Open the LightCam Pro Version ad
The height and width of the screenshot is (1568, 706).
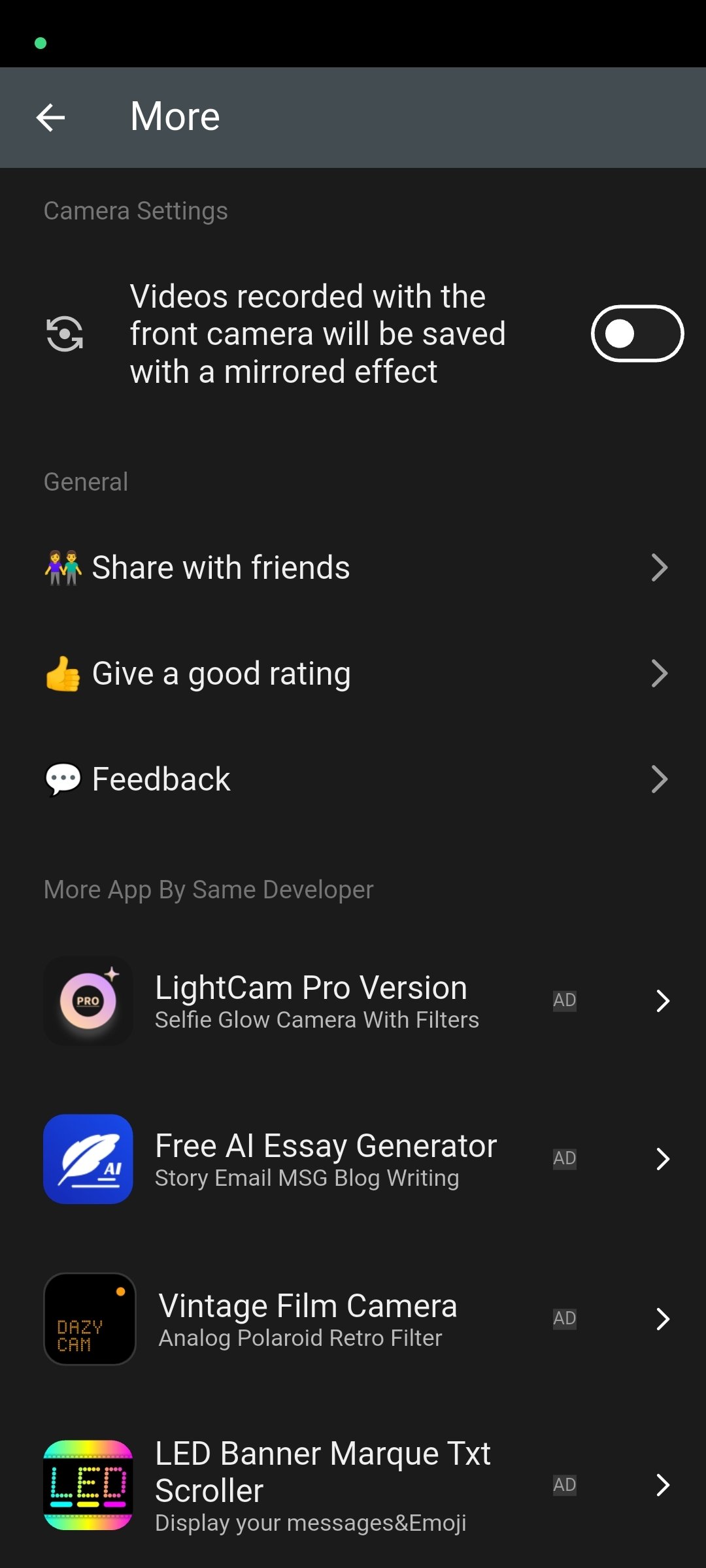(353, 1001)
